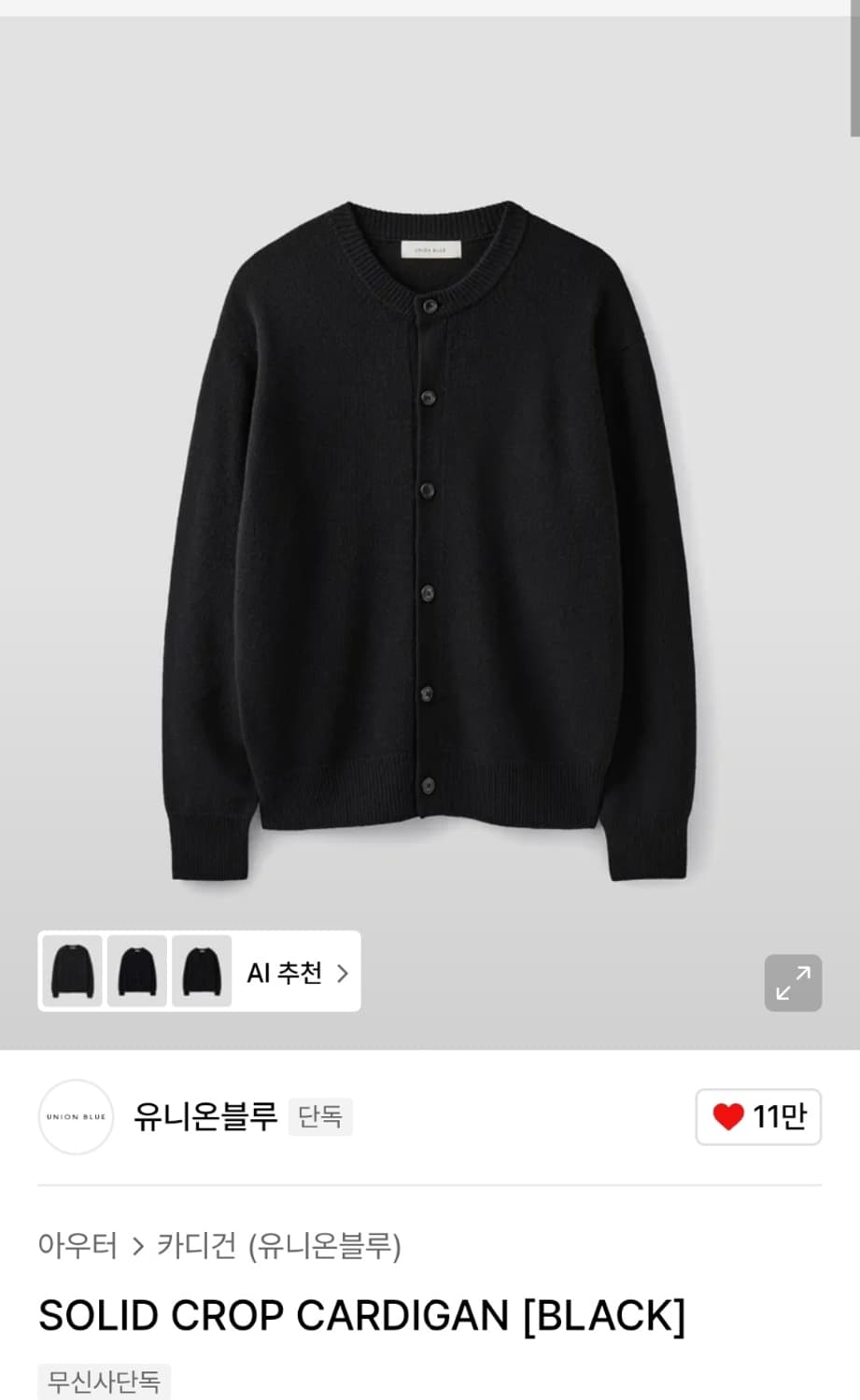Visit the 유니온블루 brand page
This screenshot has width=860, height=1400.
pyautogui.click(x=207, y=1117)
